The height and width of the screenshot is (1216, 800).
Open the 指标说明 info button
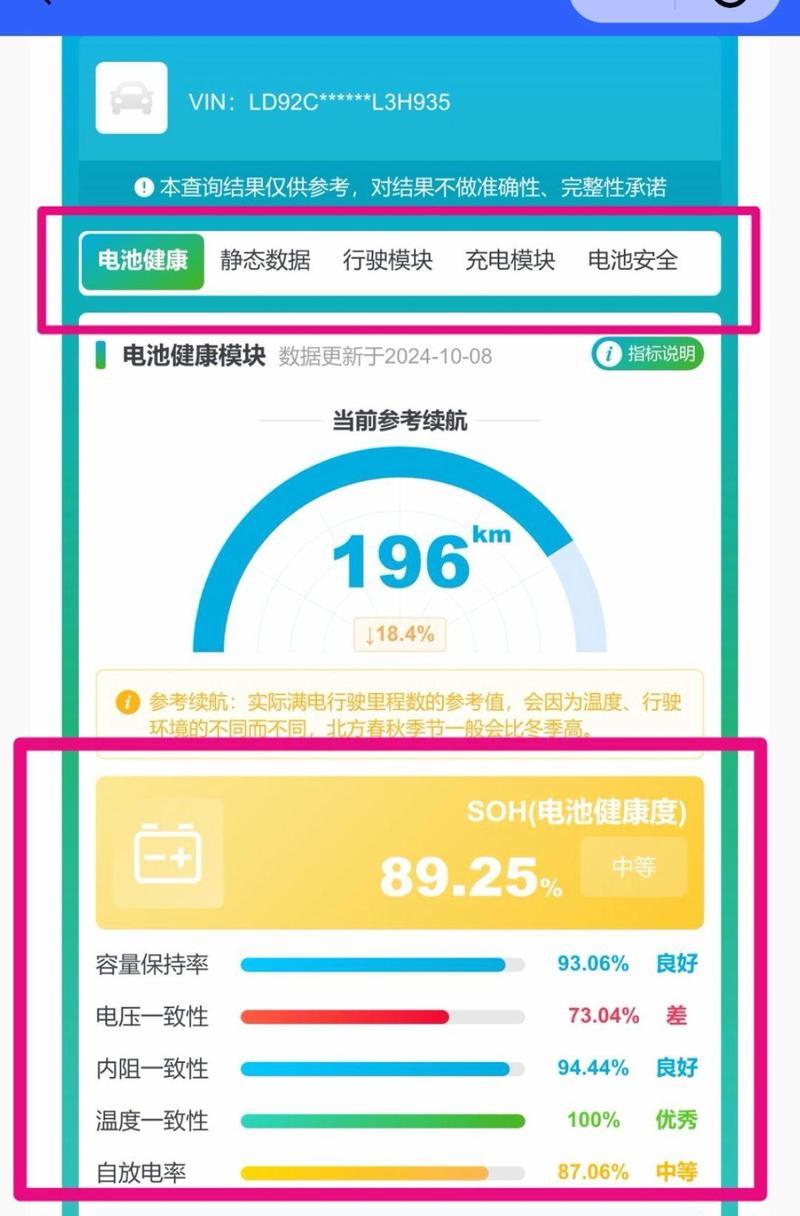pos(648,354)
